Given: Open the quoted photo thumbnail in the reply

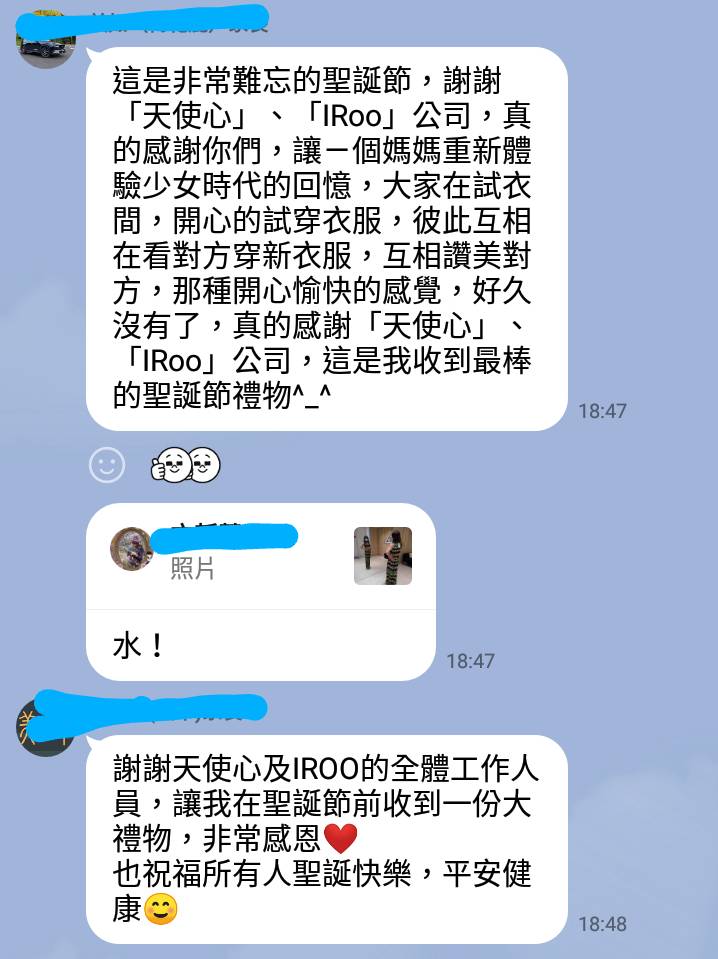Looking at the screenshot, I should pos(382,556).
